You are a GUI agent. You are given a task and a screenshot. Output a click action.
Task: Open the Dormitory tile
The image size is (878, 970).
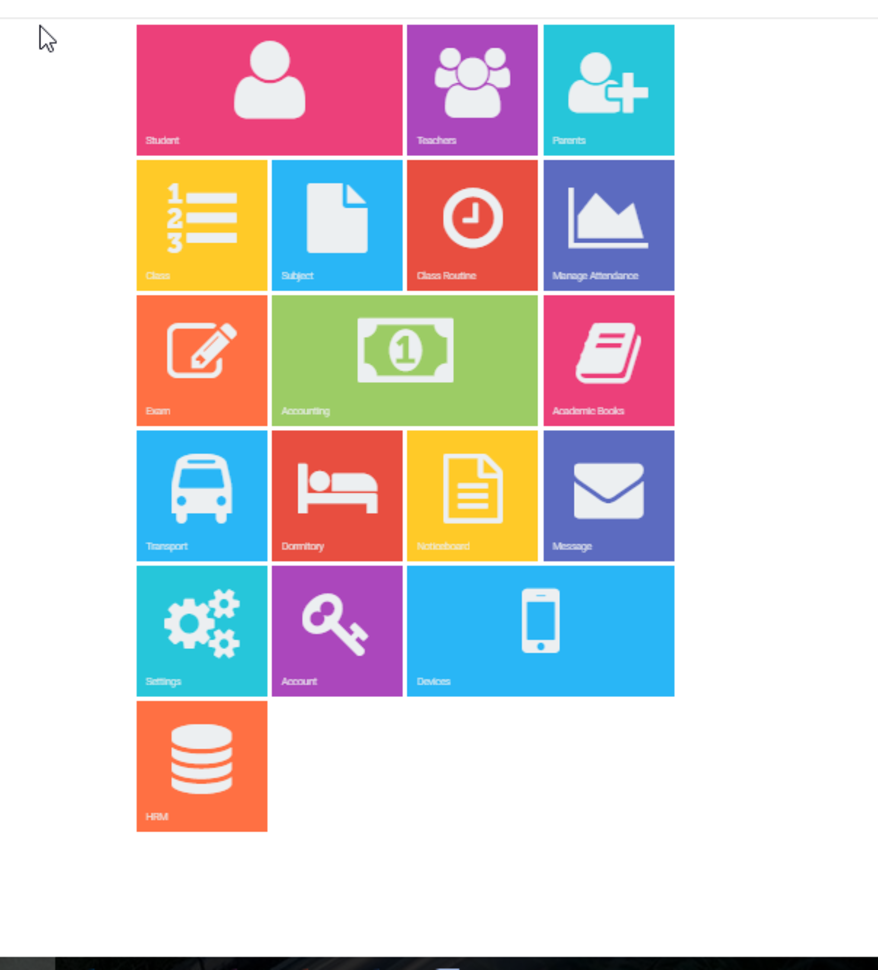337,495
